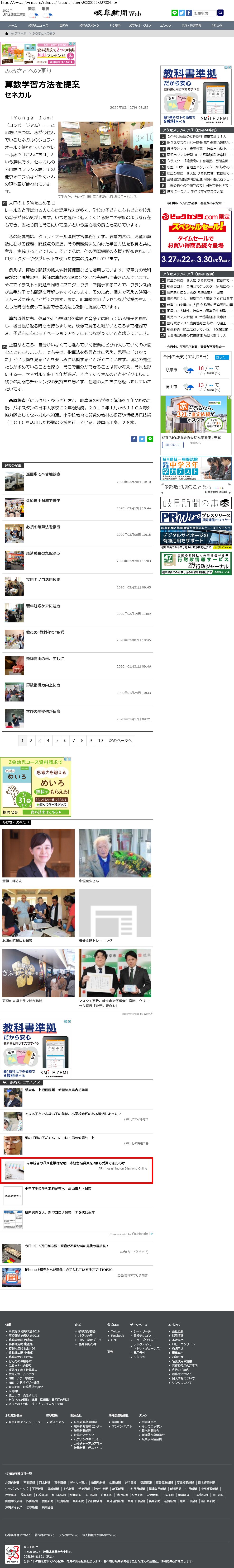Image resolution: width=234 pixels, height=1568 pixels.
Task: Open past article 柔道選手育成で検挙
Action: [x=43, y=500]
